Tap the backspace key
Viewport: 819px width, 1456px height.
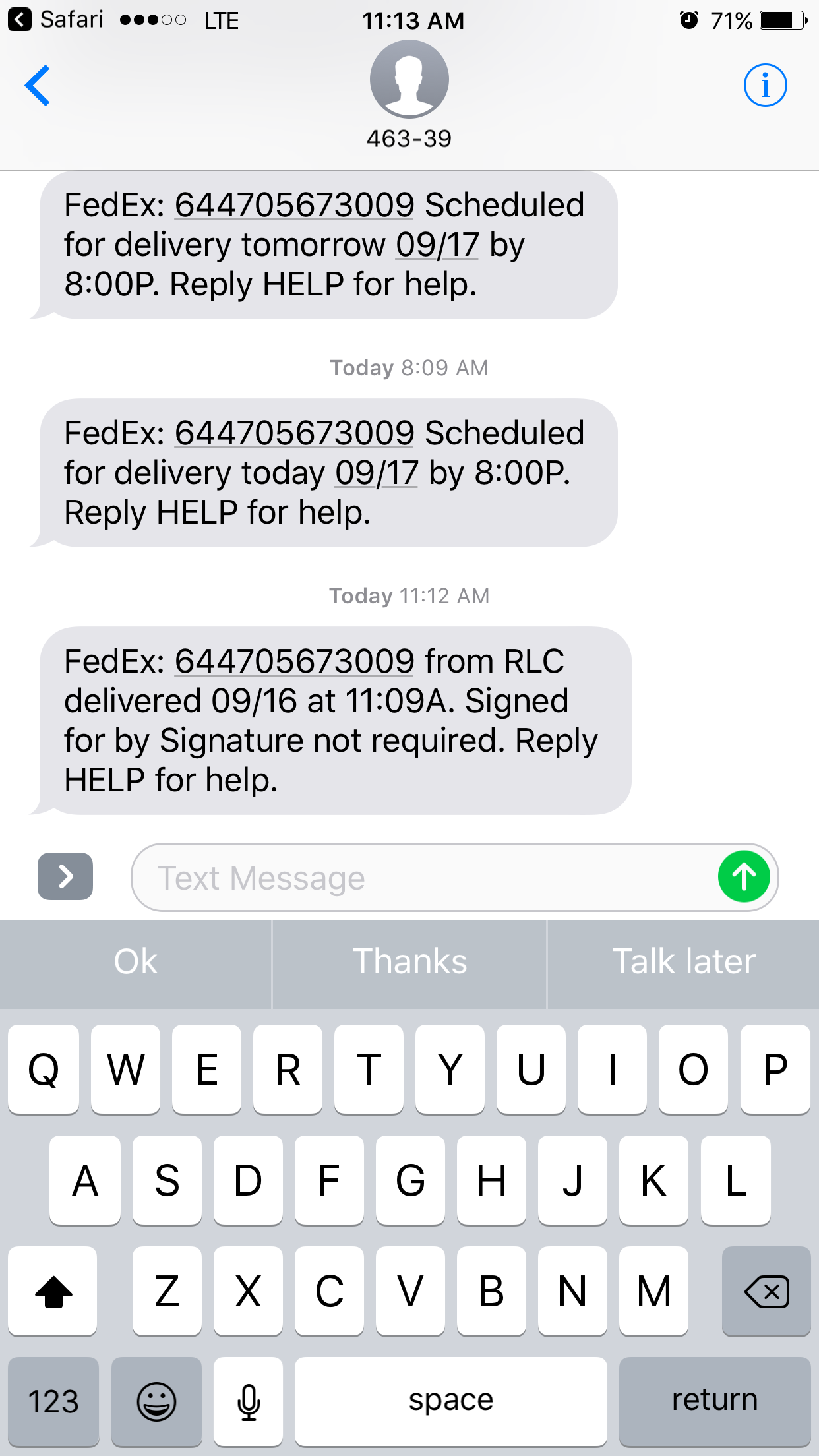[x=766, y=1291]
